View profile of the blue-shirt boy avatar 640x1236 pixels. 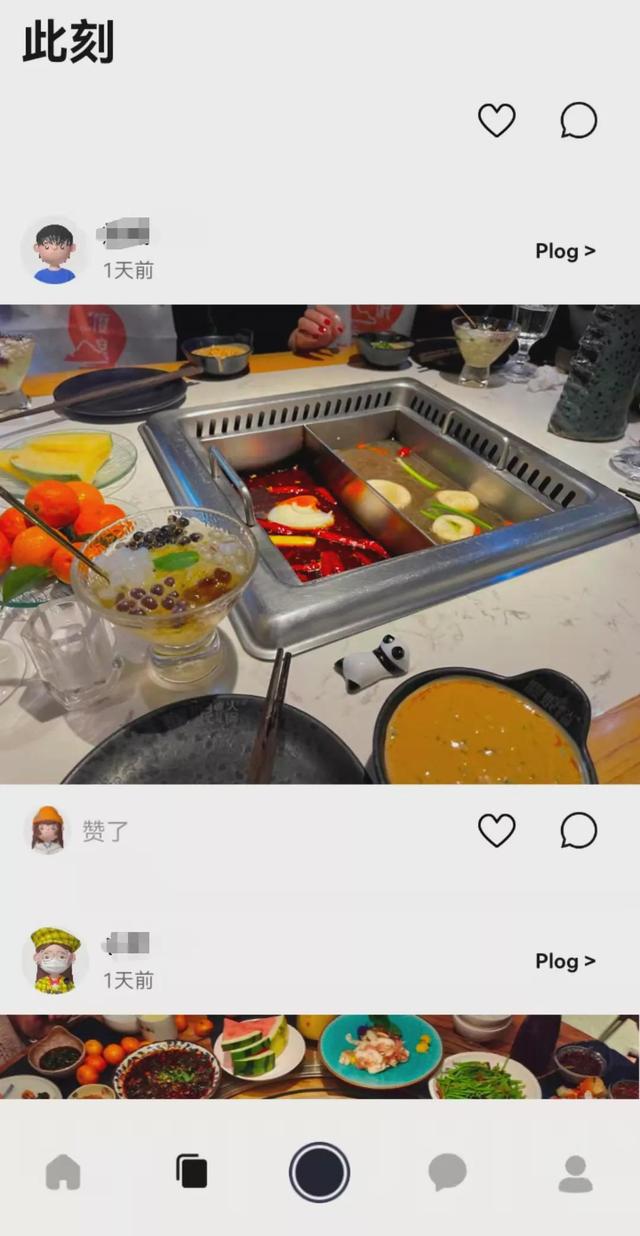[x=54, y=251]
